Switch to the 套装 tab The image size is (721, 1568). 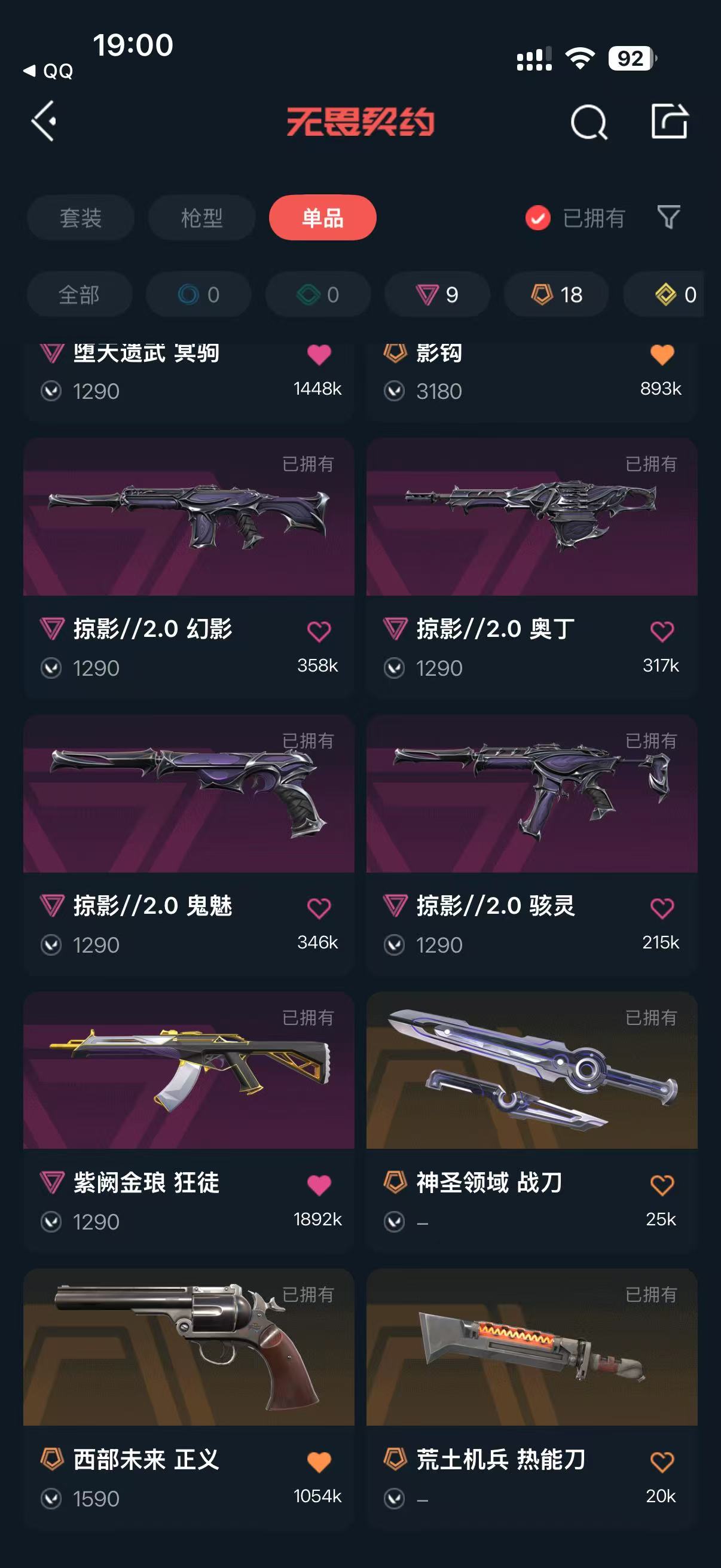(x=80, y=218)
